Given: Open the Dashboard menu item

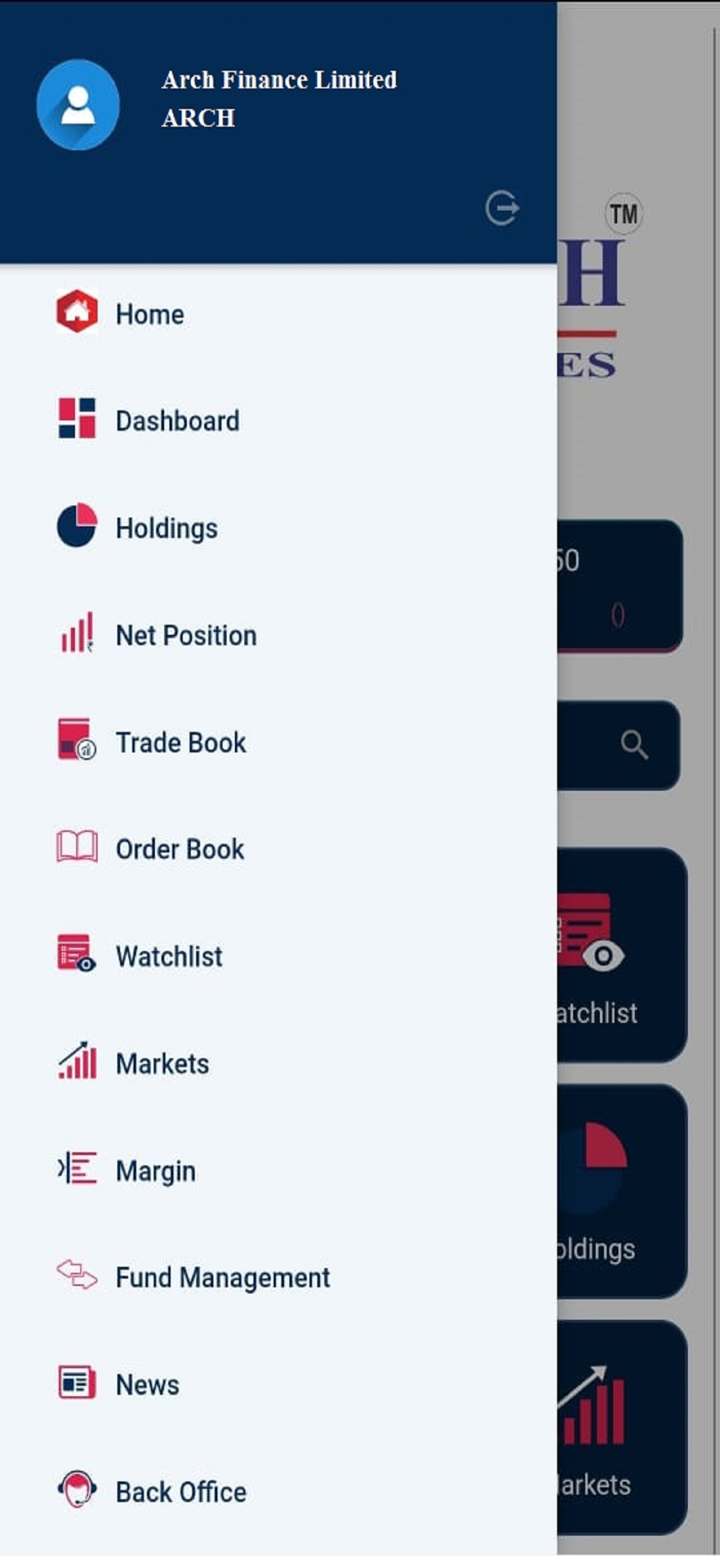Looking at the screenshot, I should [x=177, y=421].
